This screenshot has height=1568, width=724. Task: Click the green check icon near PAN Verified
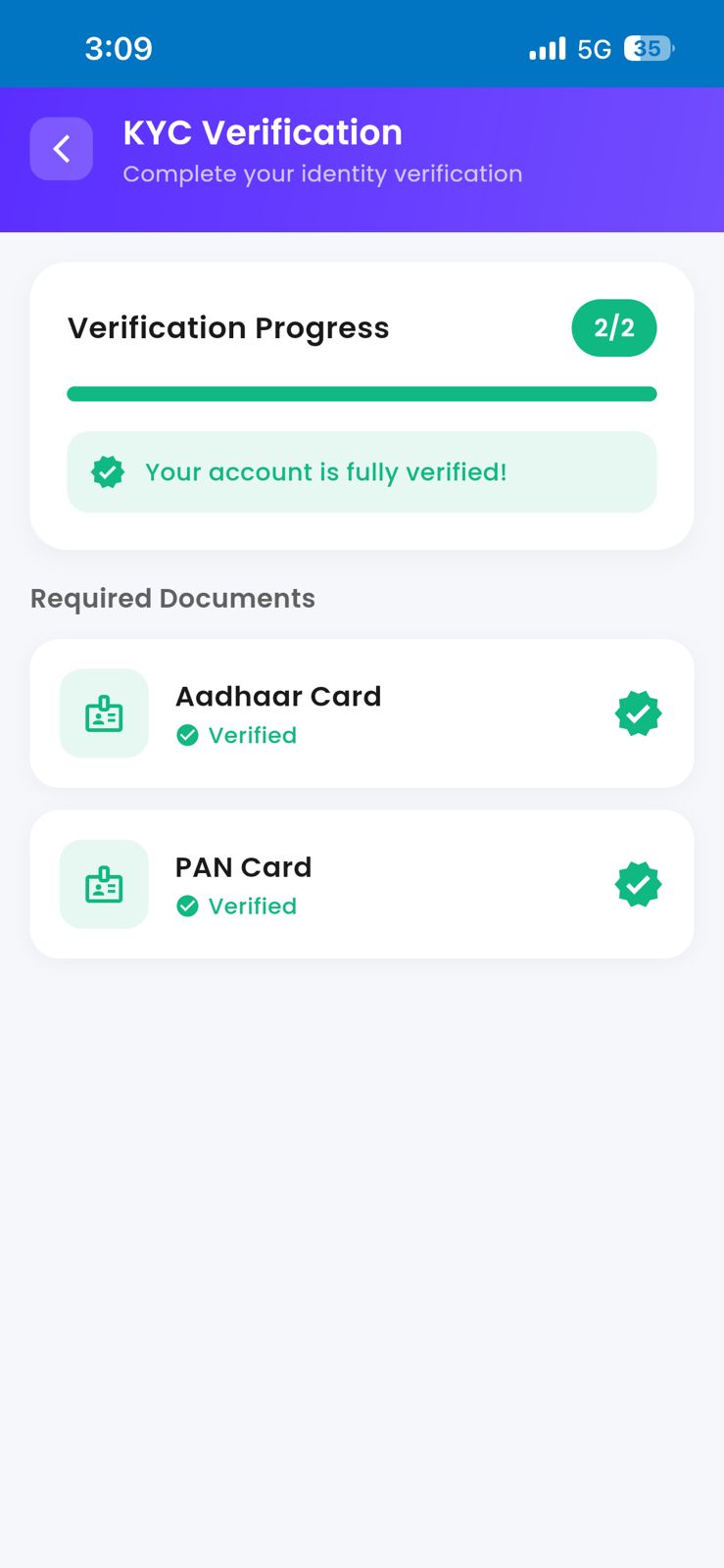point(186,906)
